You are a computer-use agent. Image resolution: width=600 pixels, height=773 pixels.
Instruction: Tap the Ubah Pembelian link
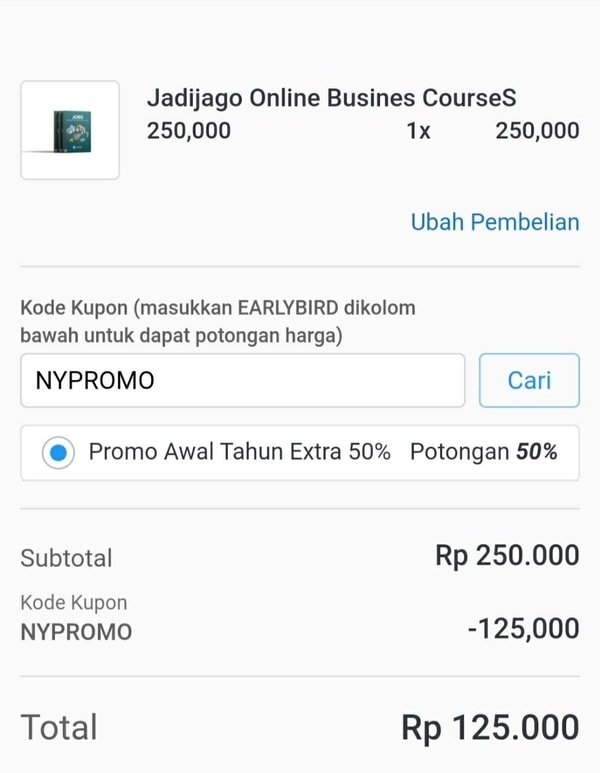click(494, 222)
